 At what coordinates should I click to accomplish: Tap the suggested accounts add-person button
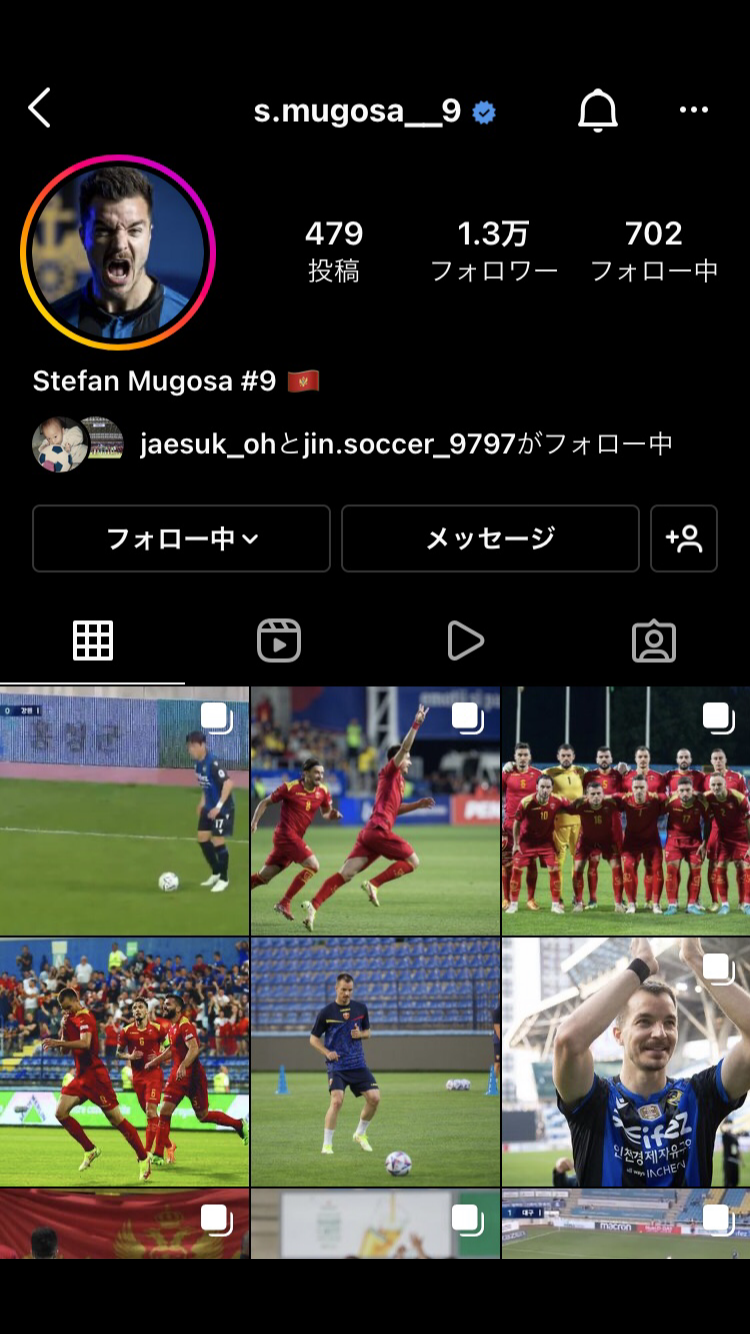point(684,538)
